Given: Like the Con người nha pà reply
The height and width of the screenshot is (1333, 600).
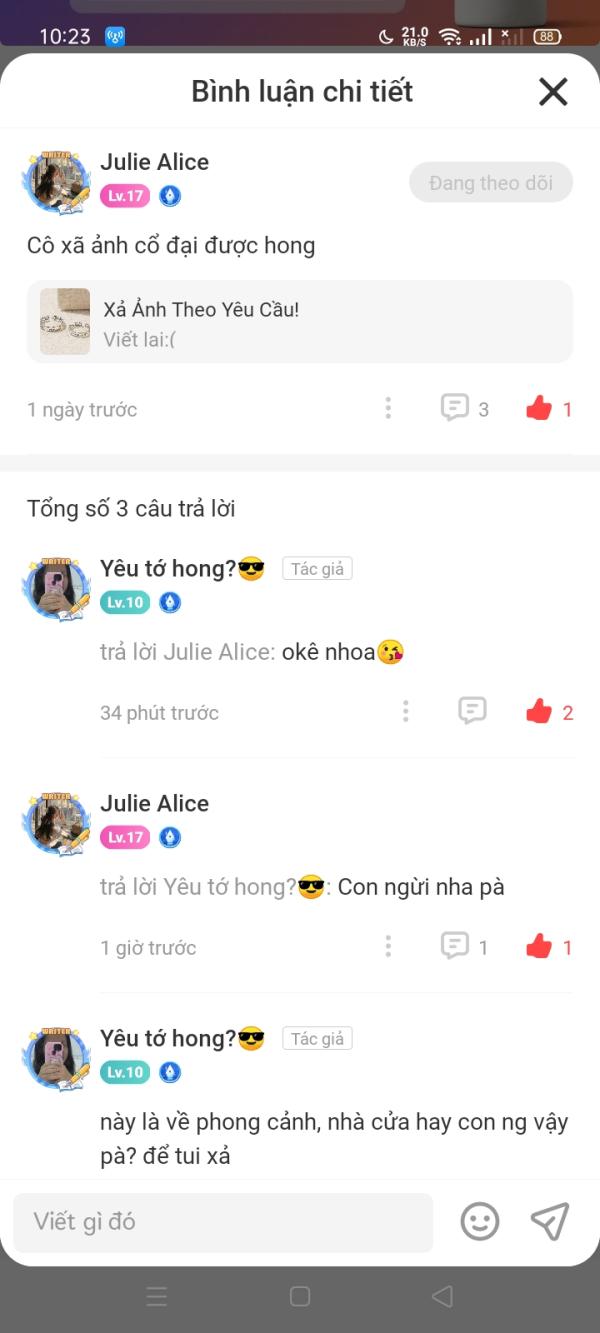Looking at the screenshot, I should coord(540,947).
